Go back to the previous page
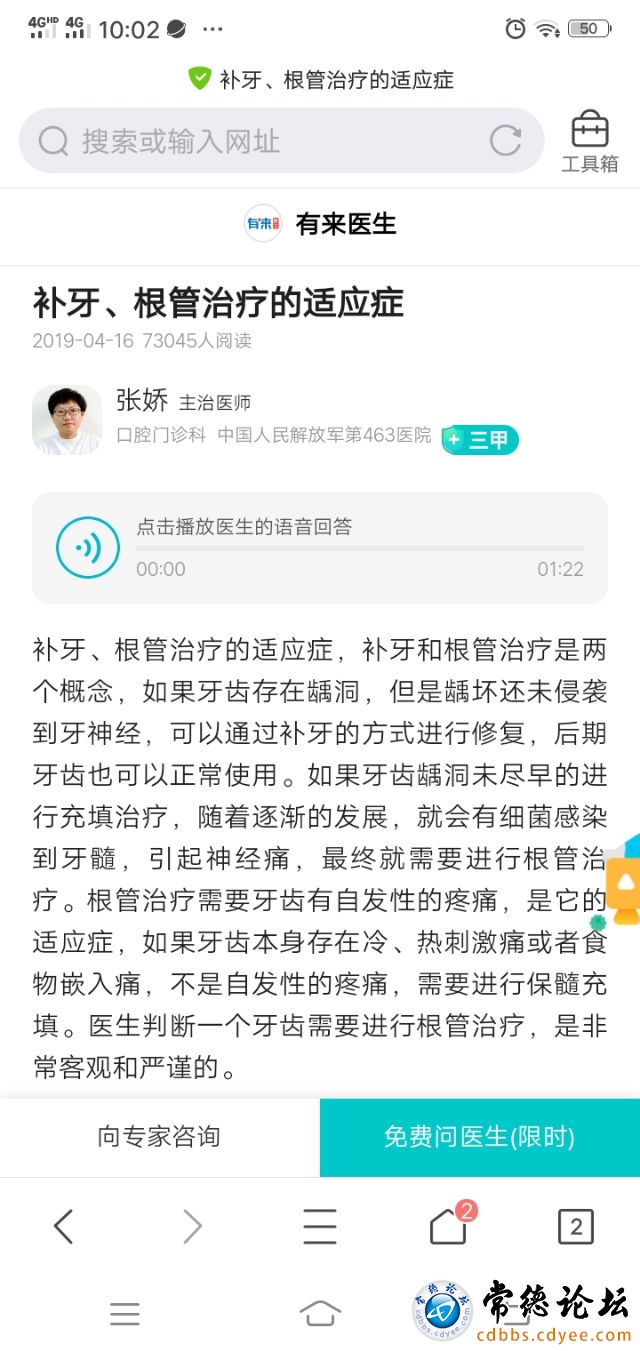Screen dimensions: 640x1351 coord(63,1226)
